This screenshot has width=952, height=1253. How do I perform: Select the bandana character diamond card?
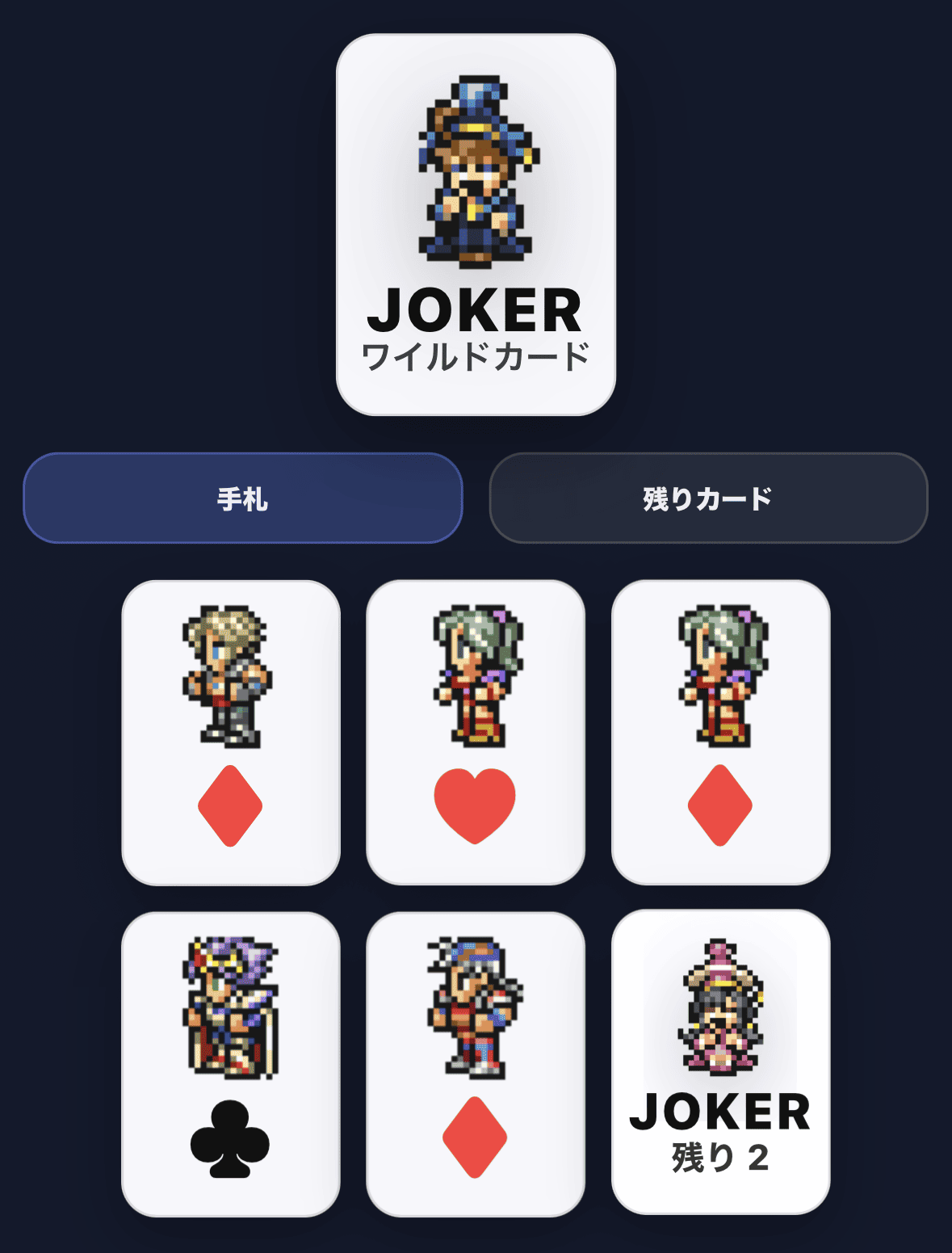pos(476,1064)
